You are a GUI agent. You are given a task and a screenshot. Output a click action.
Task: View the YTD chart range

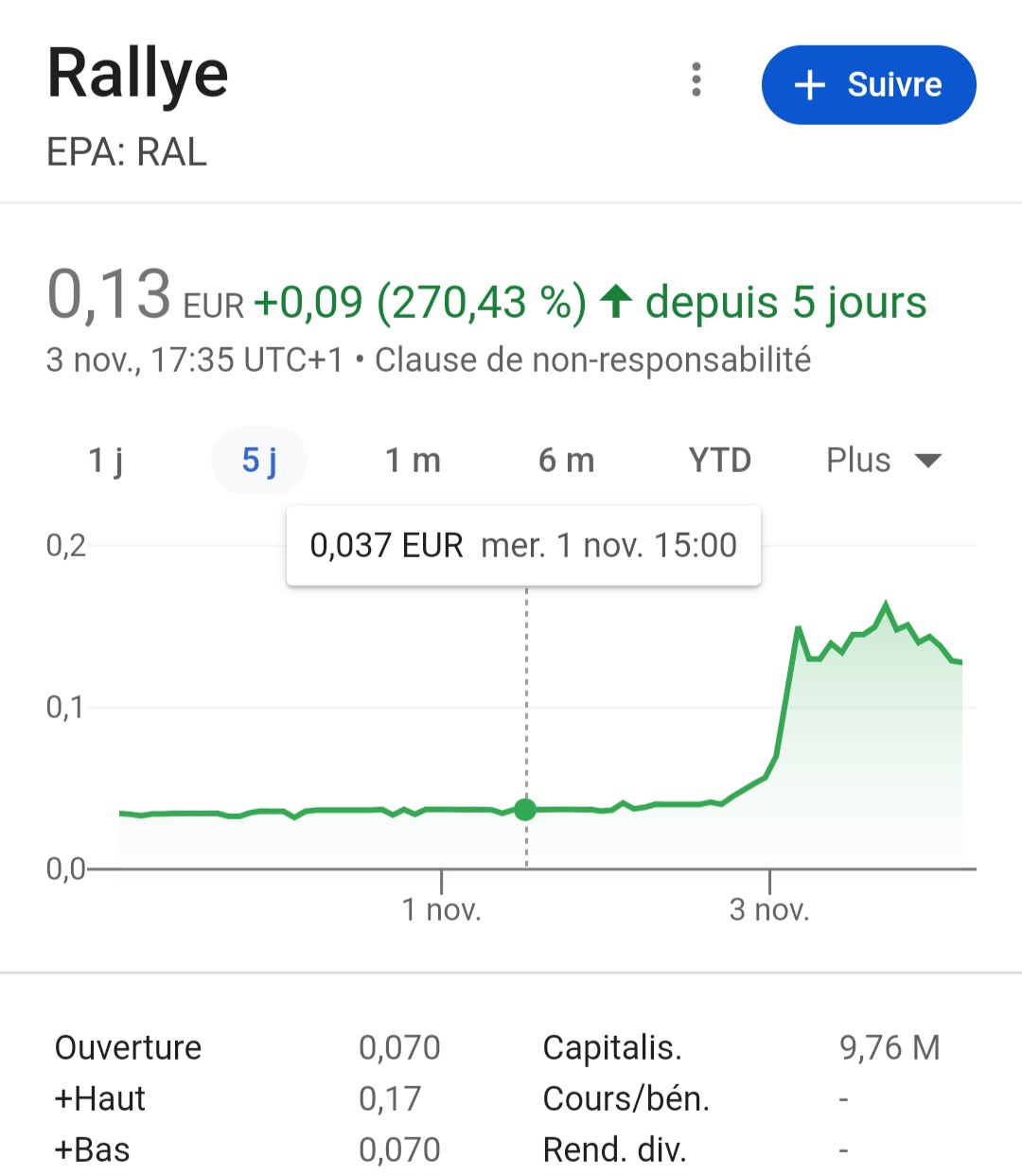coord(719,461)
